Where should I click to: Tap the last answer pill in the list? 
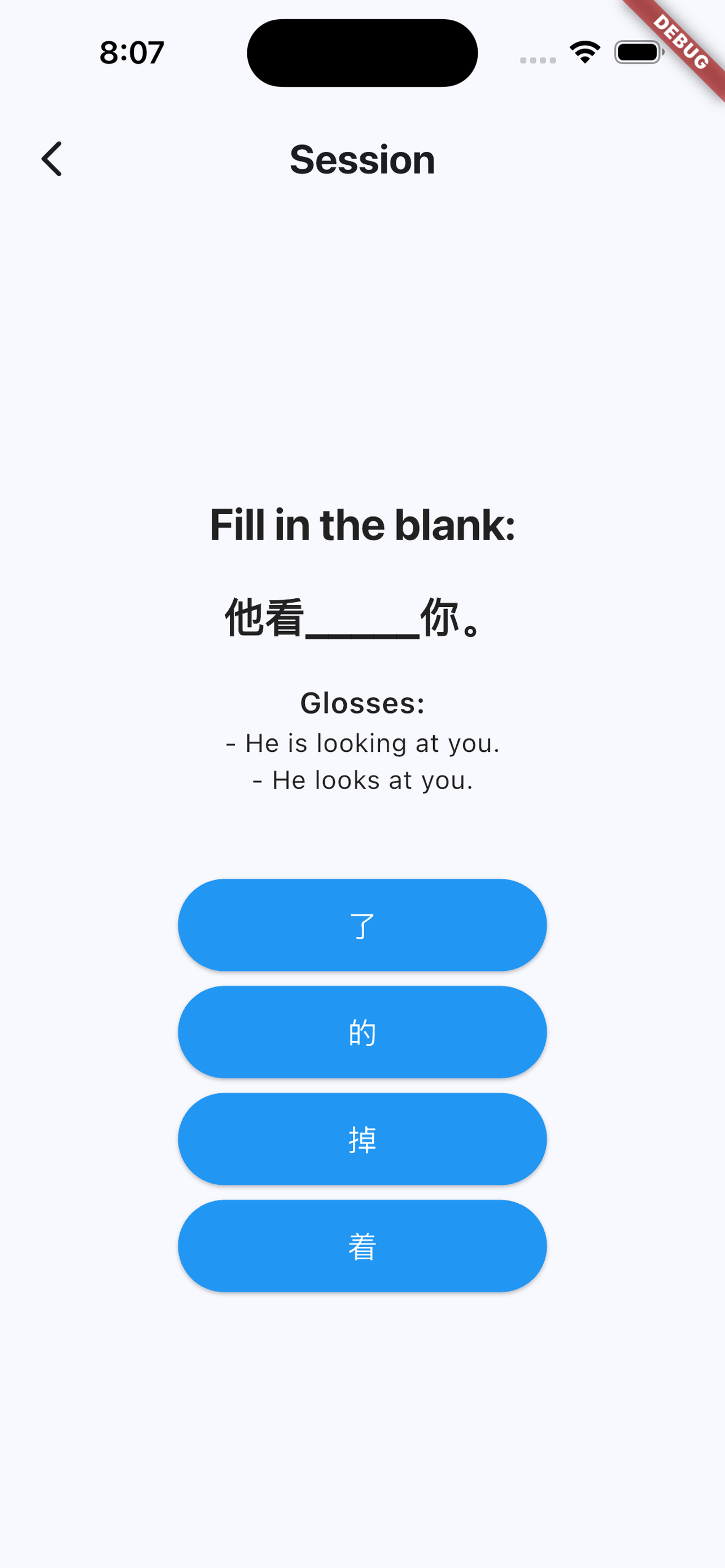pos(361,1245)
